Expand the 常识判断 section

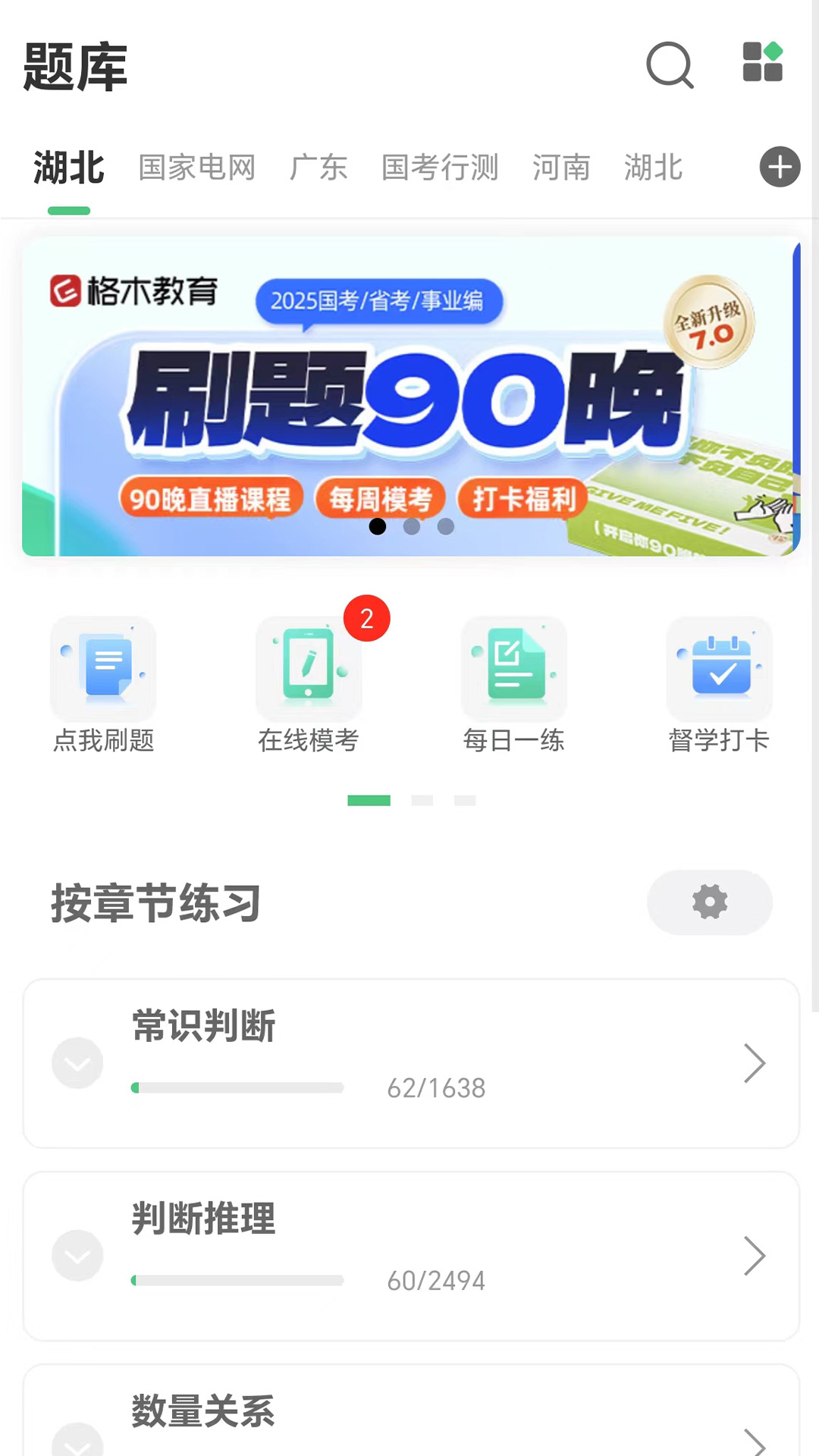[x=77, y=1063]
